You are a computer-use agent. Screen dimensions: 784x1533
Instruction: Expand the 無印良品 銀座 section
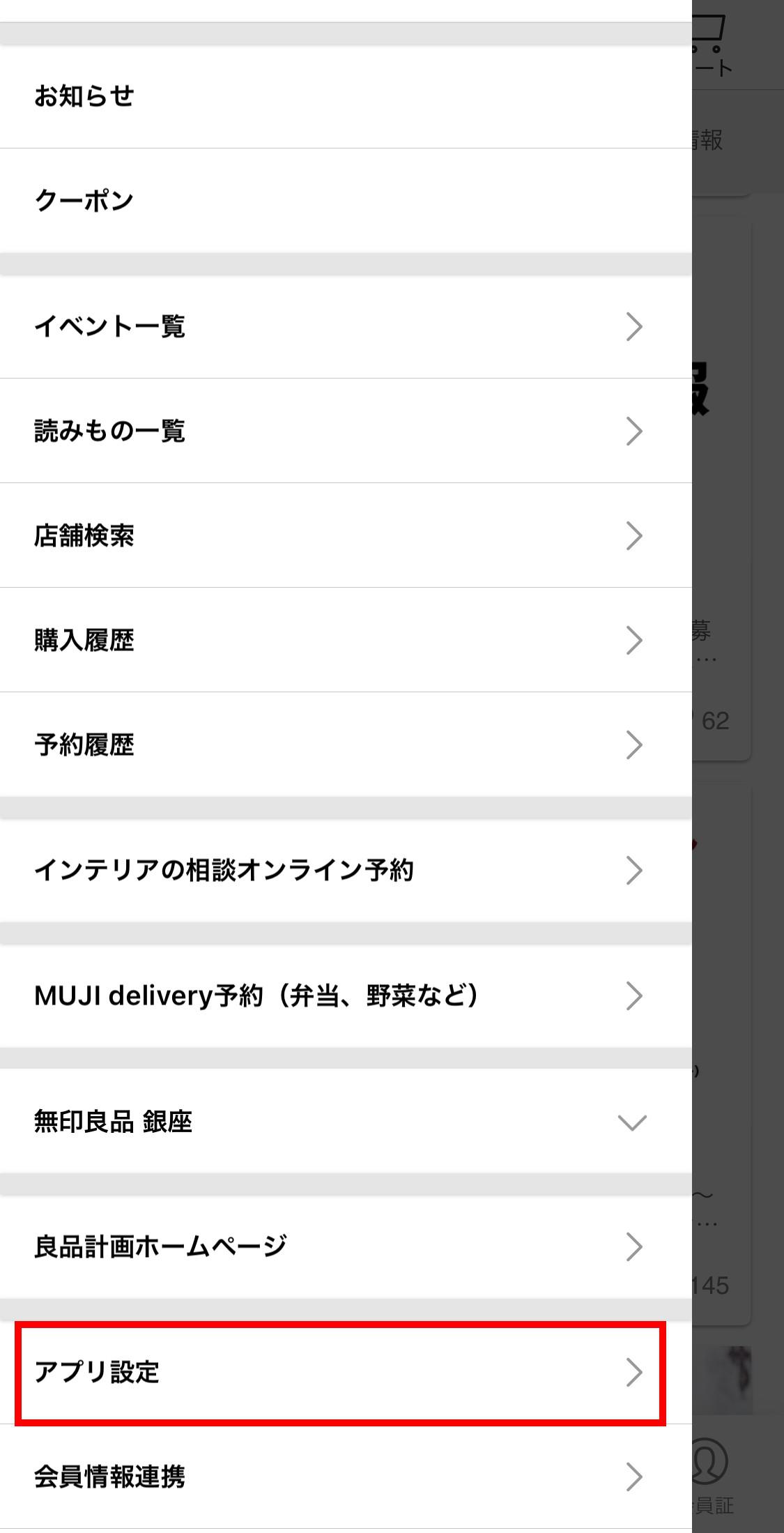pyautogui.click(x=346, y=1121)
